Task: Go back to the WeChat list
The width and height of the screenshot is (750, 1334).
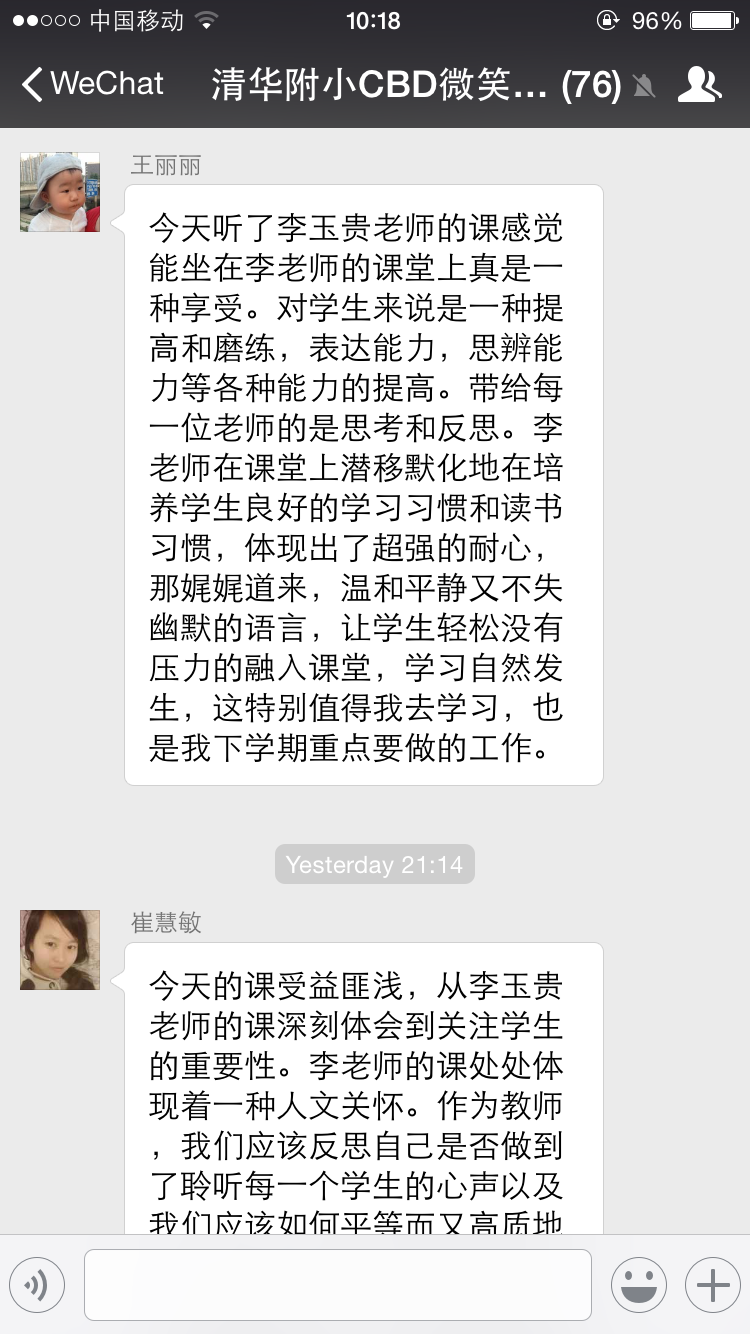Action: pos(92,84)
